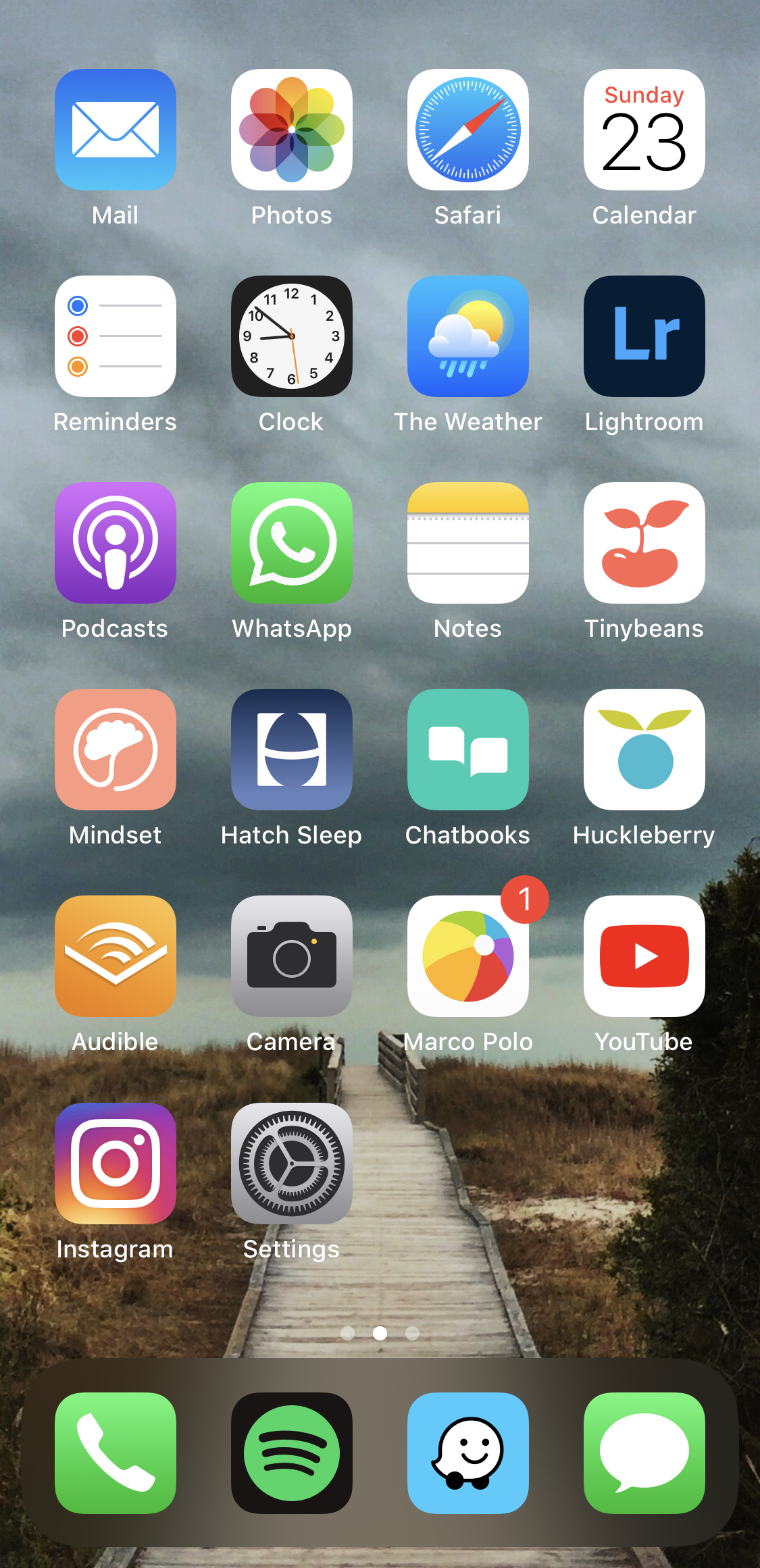Open Reminders
The image size is (760, 1568).
tap(116, 336)
